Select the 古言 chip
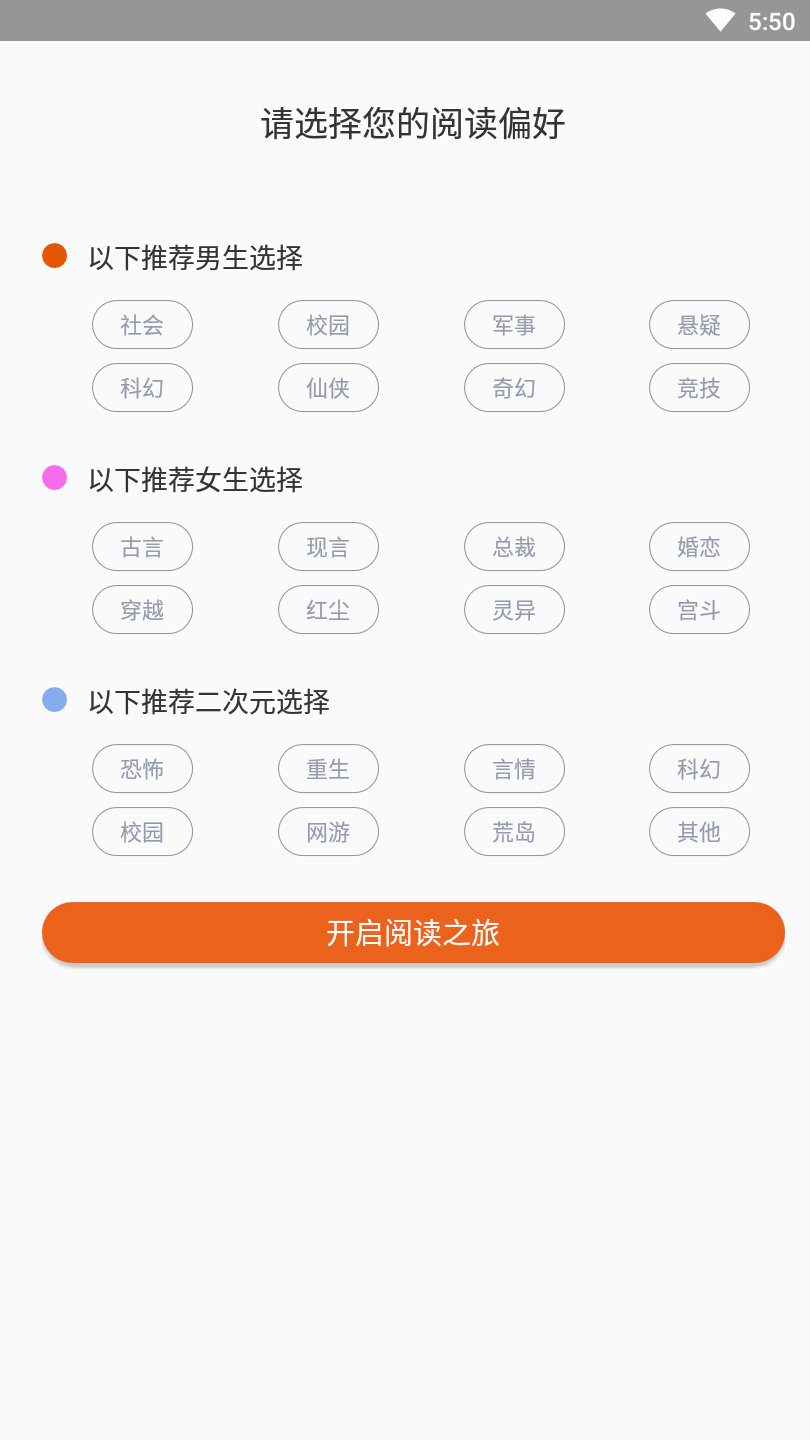Viewport: 810px width, 1440px height. point(142,547)
